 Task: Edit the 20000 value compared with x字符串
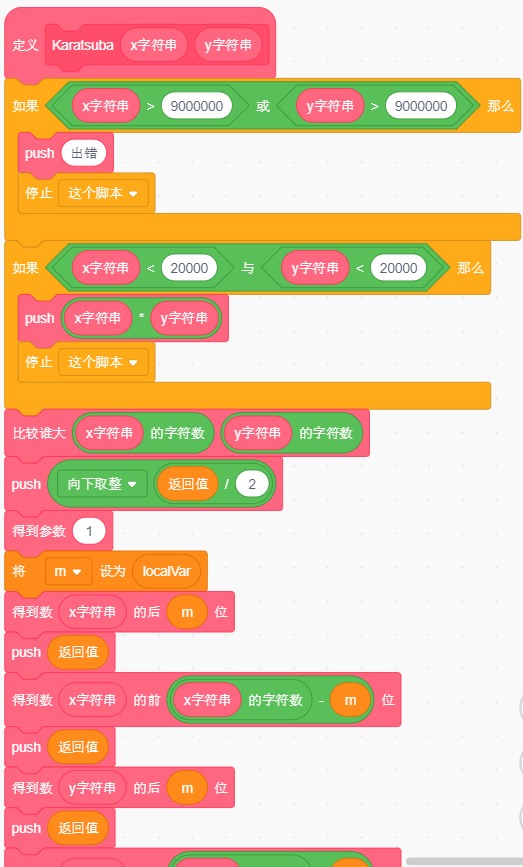[189, 268]
